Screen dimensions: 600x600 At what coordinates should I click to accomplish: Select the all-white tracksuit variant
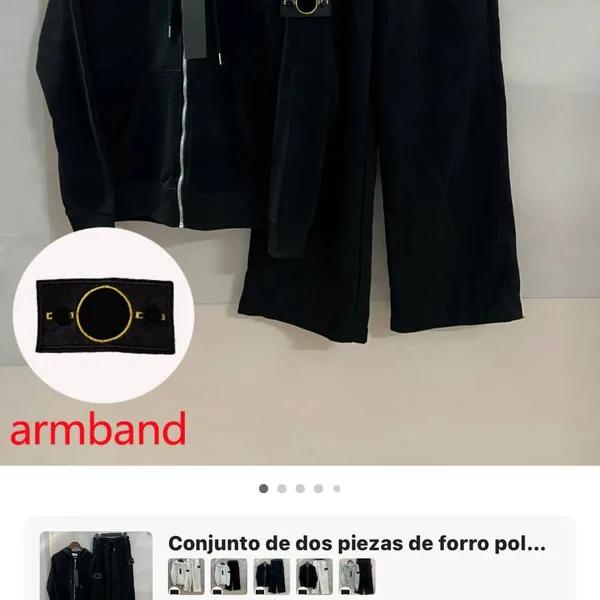click(x=185, y=577)
